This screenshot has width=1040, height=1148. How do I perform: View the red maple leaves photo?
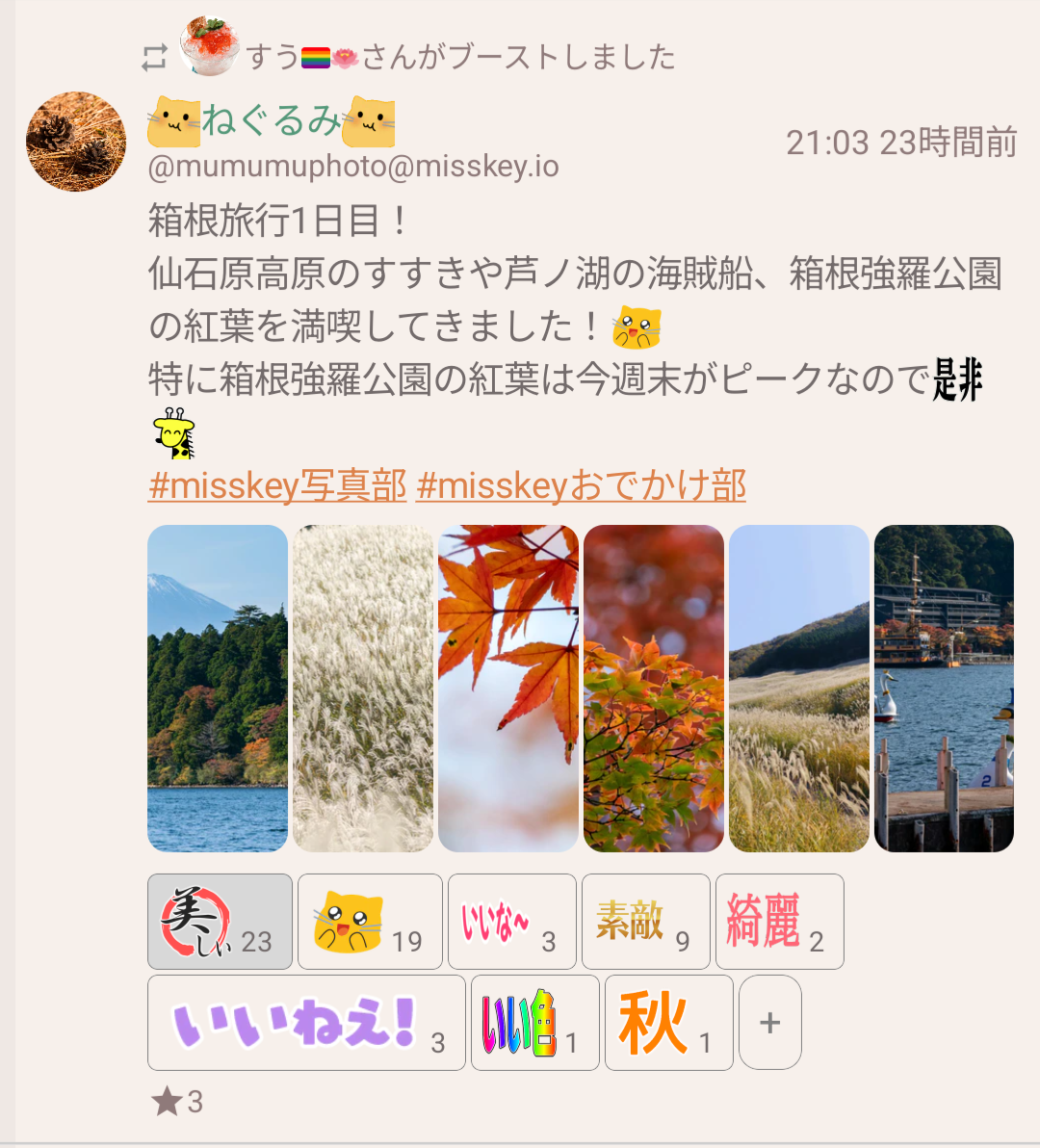tap(508, 688)
